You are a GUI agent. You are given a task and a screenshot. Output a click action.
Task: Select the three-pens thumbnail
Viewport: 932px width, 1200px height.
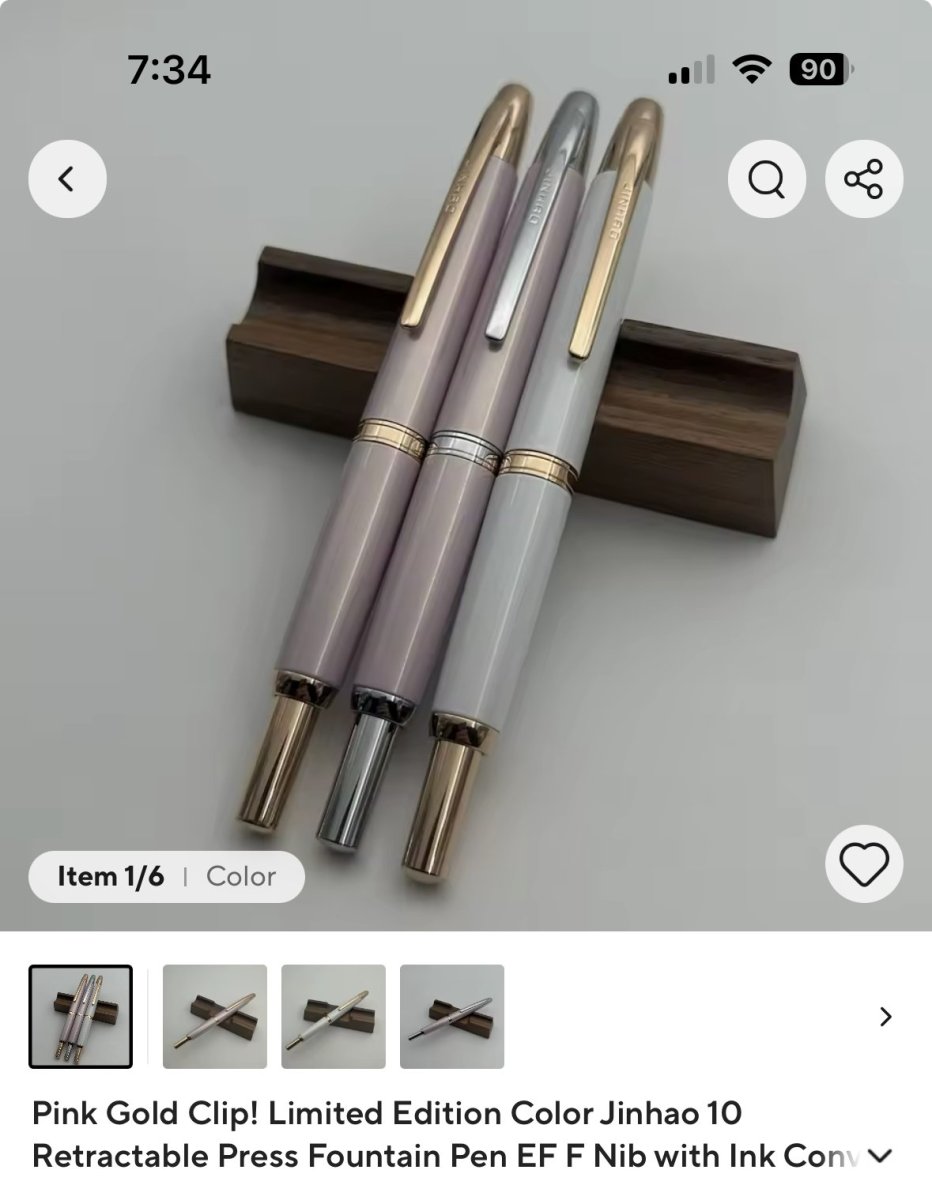pyautogui.click(x=80, y=1016)
